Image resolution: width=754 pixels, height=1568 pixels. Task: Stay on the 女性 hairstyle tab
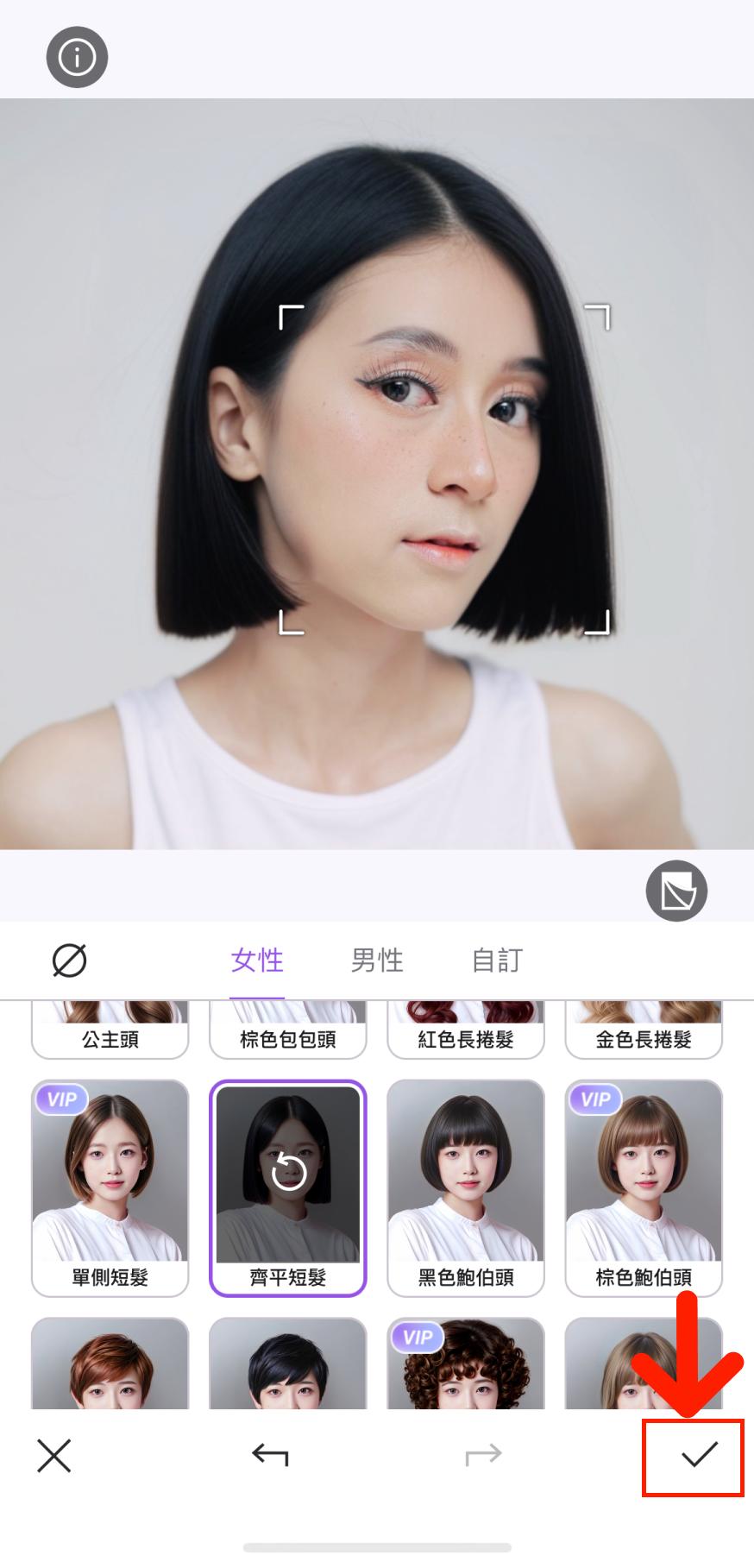256,960
